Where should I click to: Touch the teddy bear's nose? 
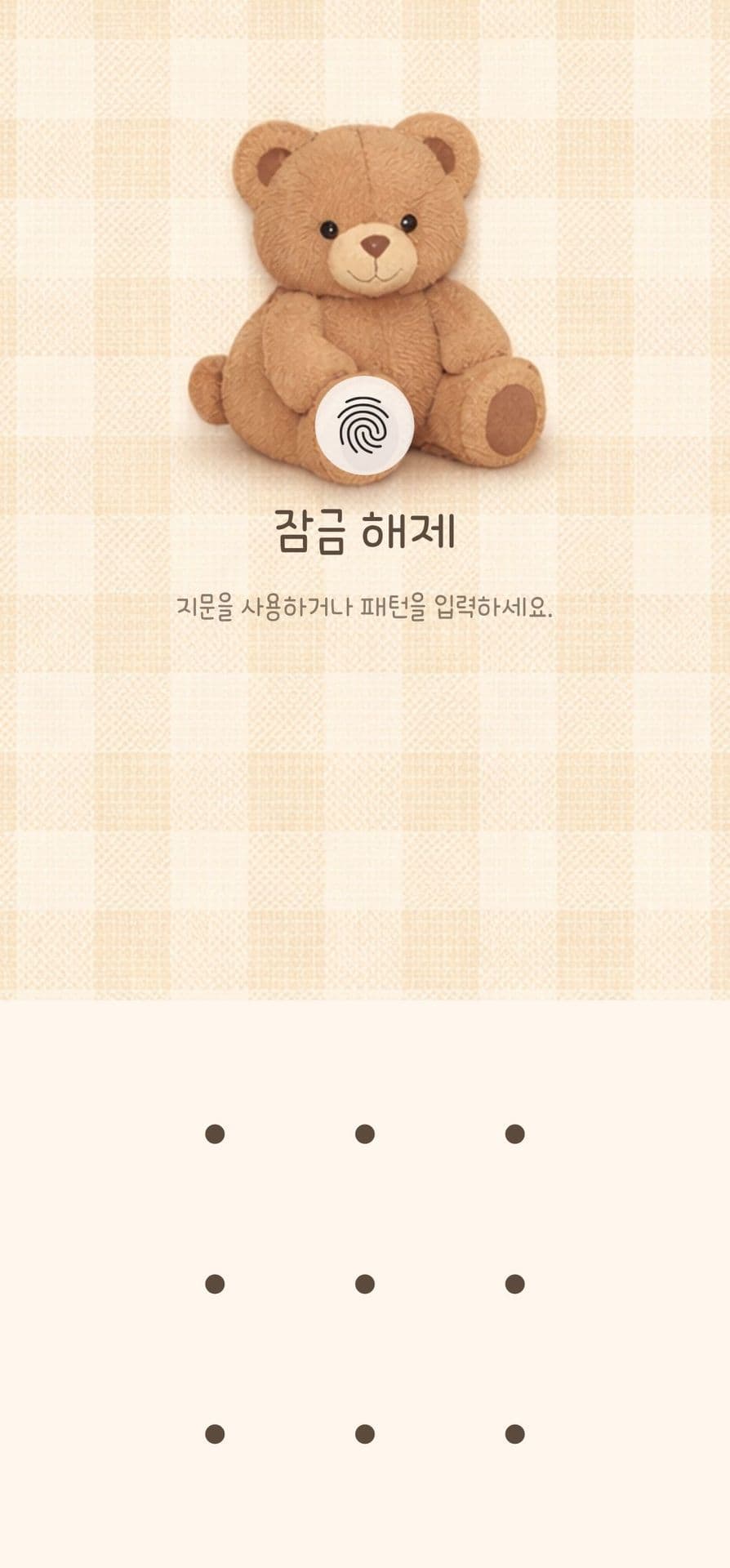tap(374, 245)
